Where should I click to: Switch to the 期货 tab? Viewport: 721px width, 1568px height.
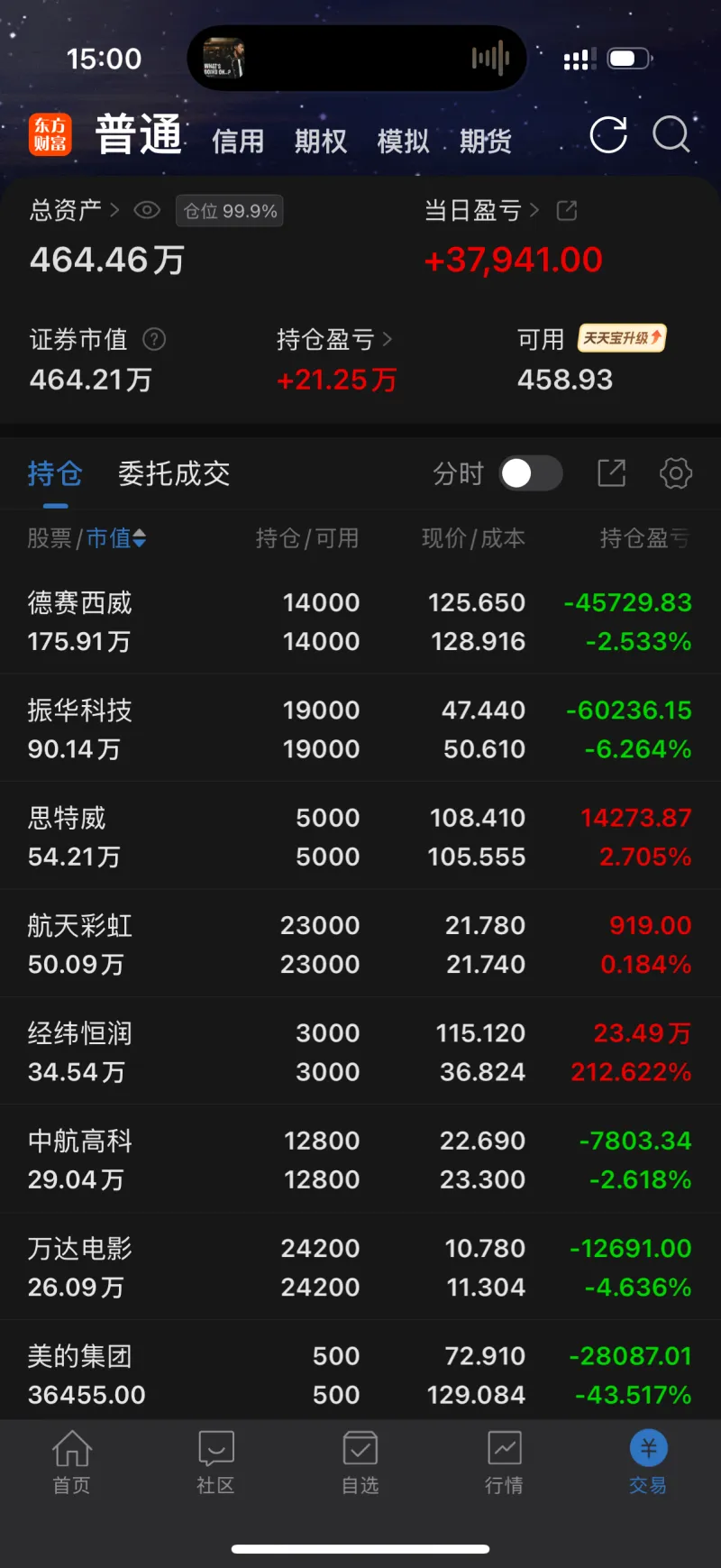click(485, 142)
